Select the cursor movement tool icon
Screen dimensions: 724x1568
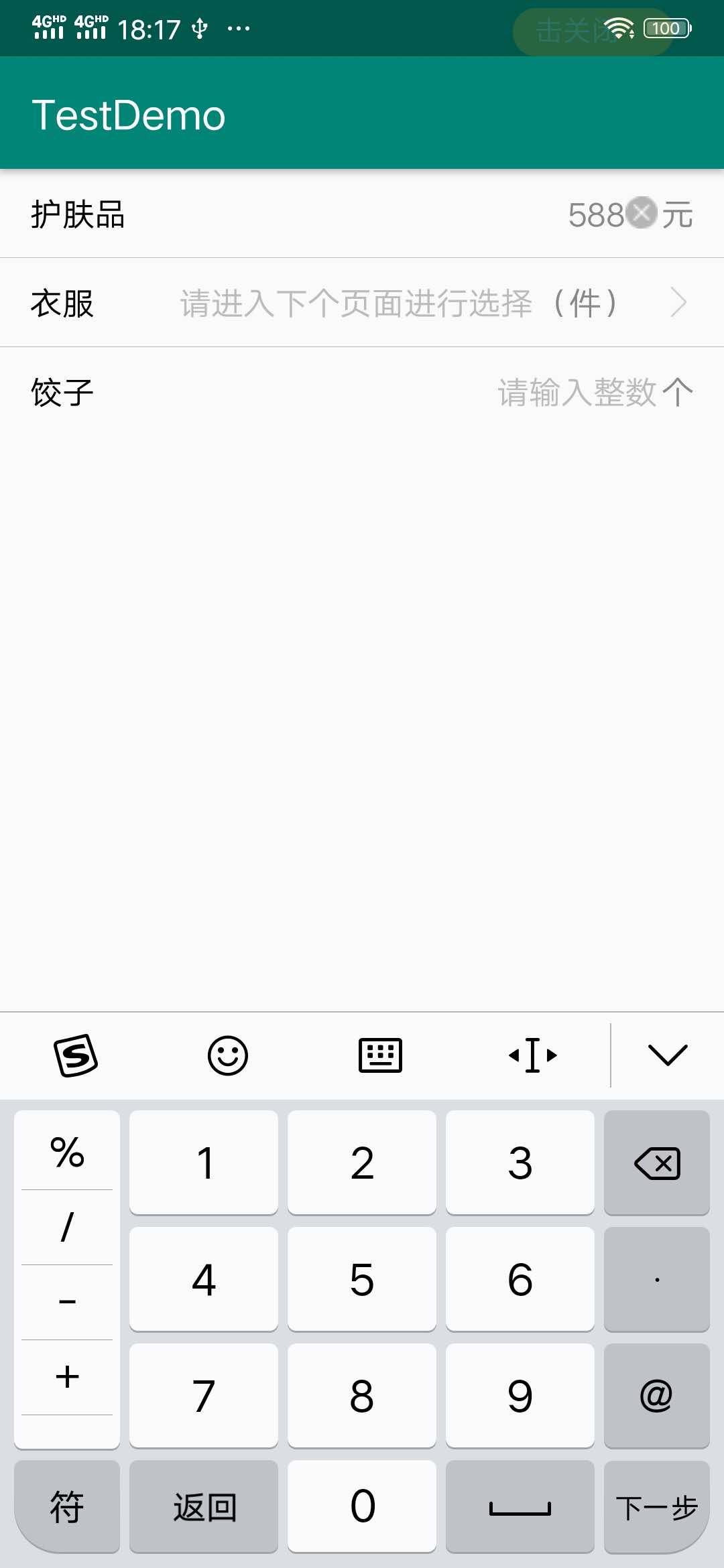click(x=532, y=1054)
